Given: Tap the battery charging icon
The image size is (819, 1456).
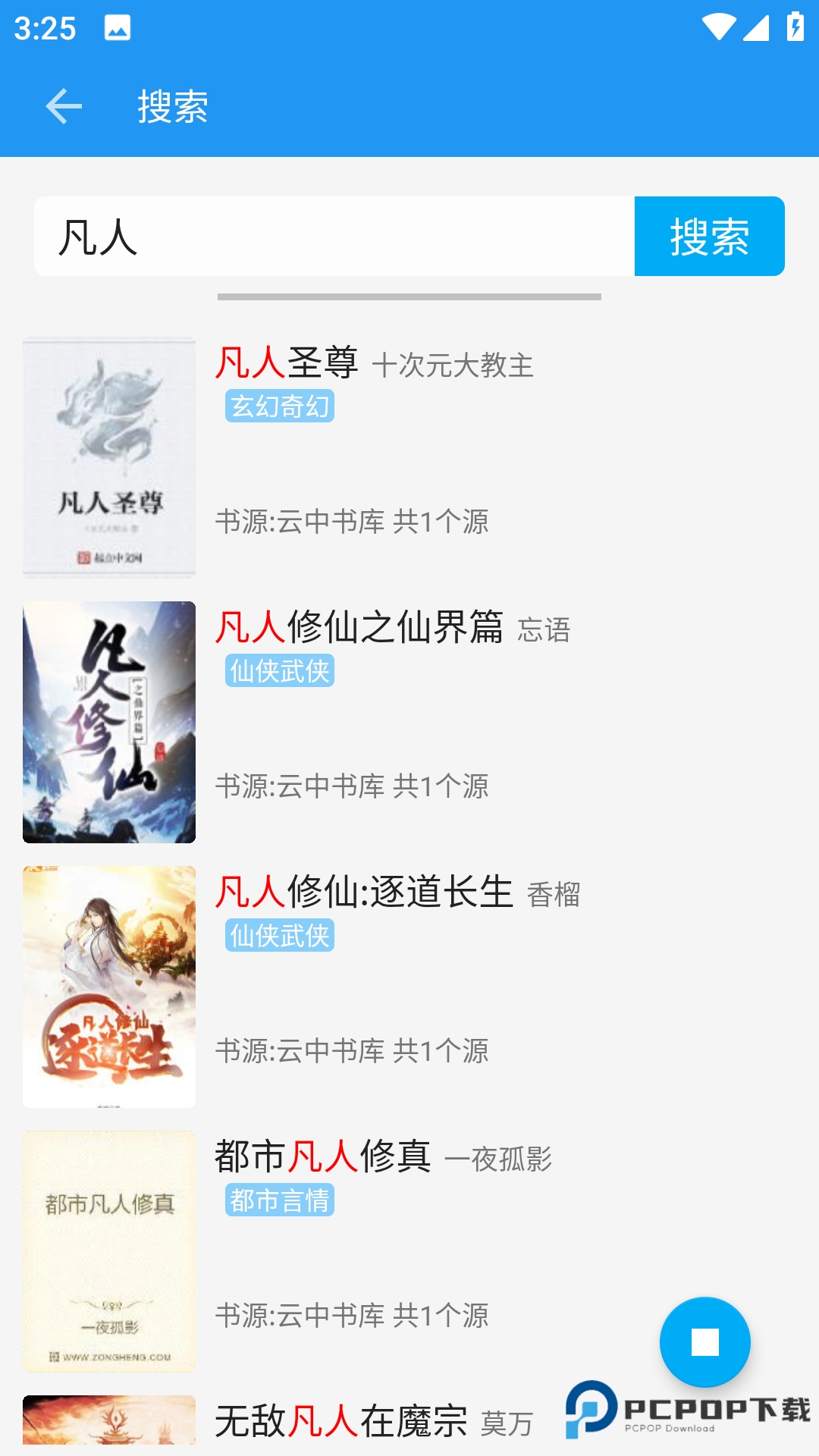Looking at the screenshot, I should [x=795, y=24].
